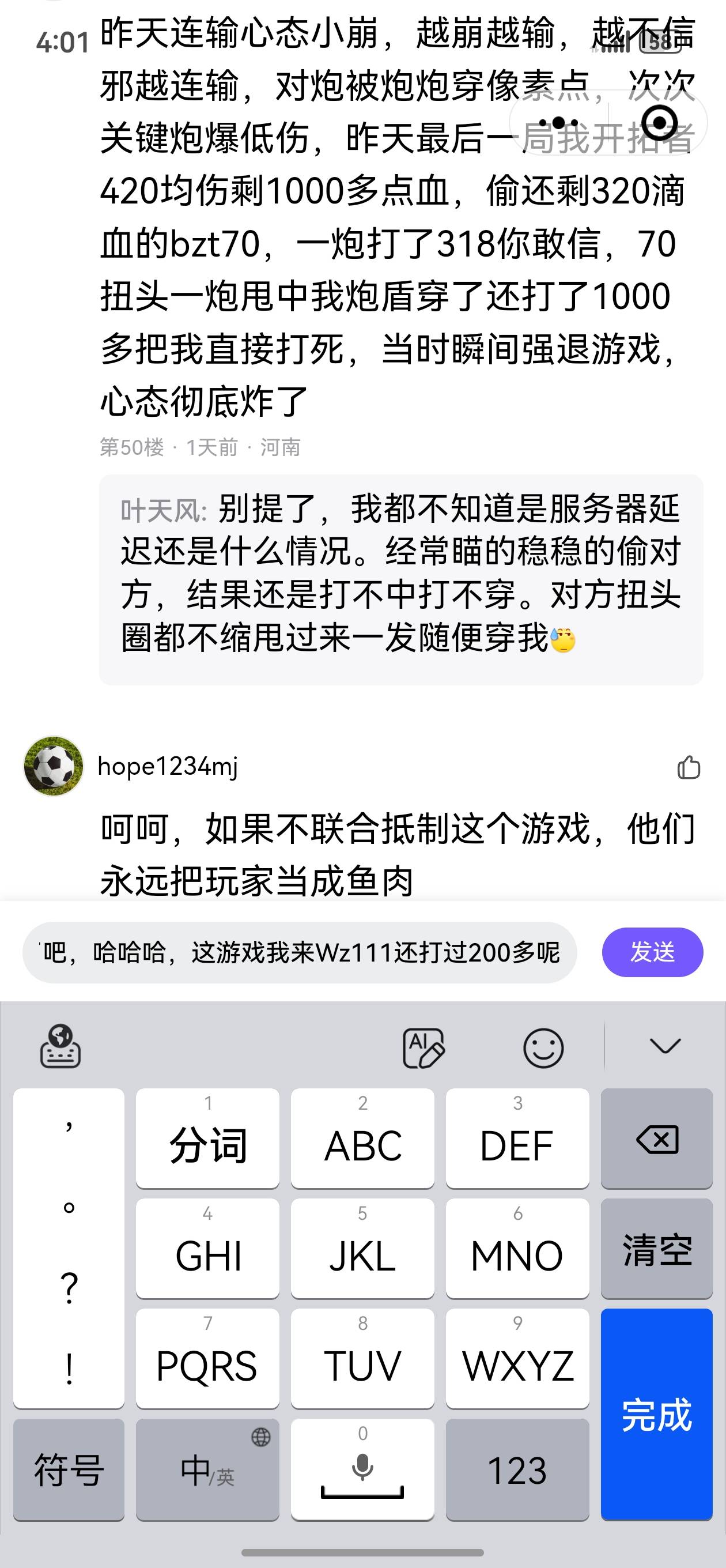
Task: Tap the microphone space key
Action: tap(362, 1469)
